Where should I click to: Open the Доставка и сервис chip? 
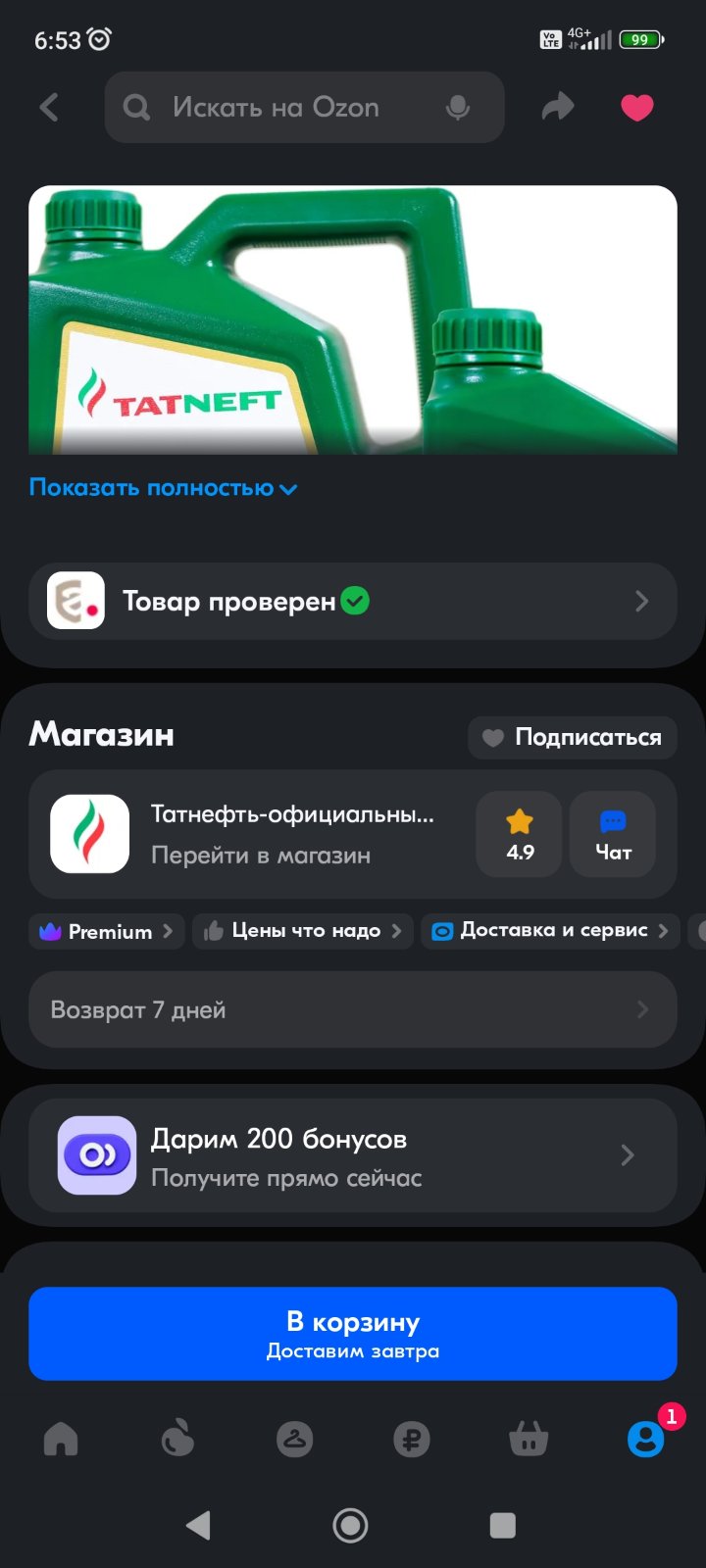(551, 931)
